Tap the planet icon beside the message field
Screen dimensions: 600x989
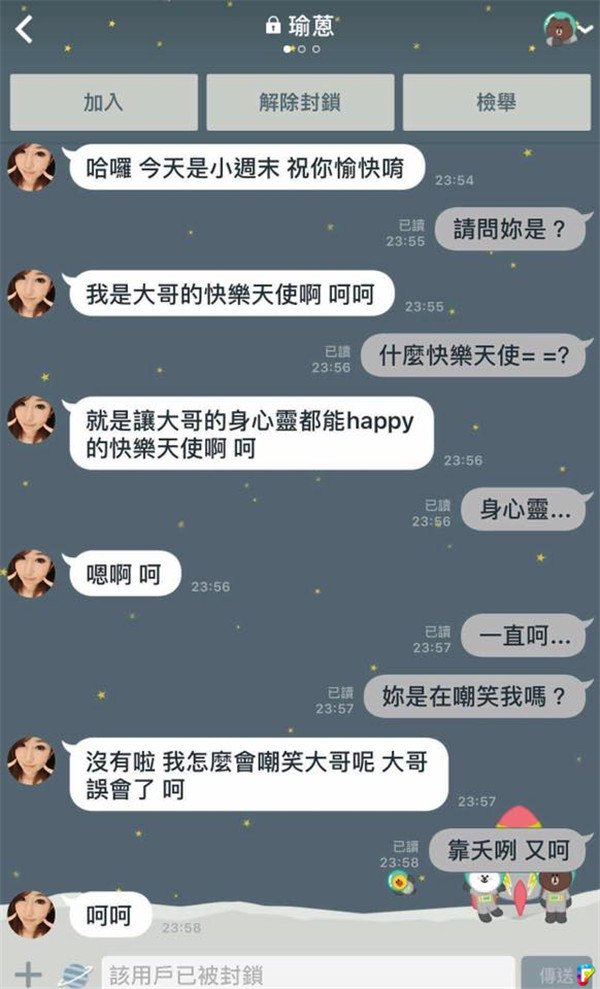[x=74, y=973]
